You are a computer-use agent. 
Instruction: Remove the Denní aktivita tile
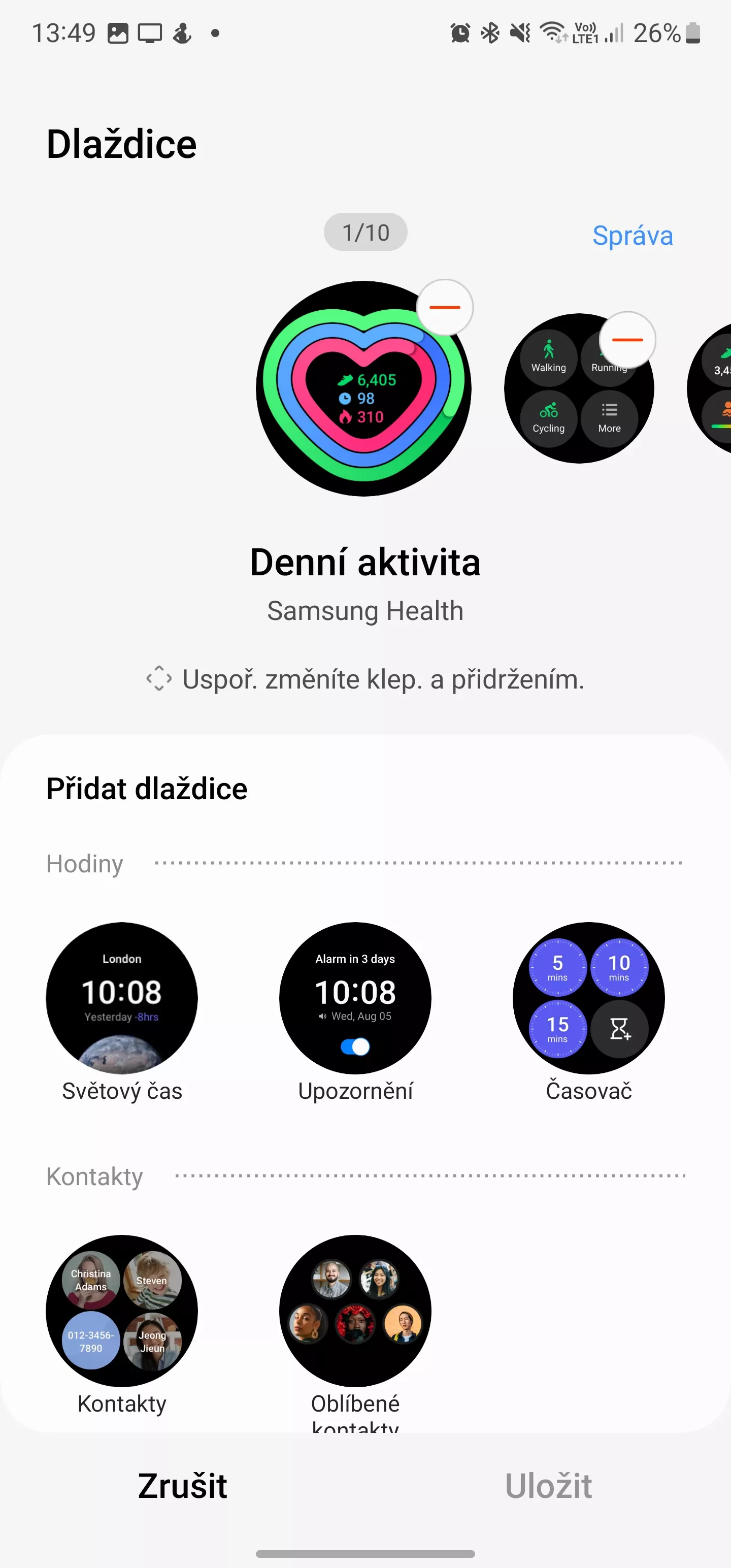(x=445, y=307)
